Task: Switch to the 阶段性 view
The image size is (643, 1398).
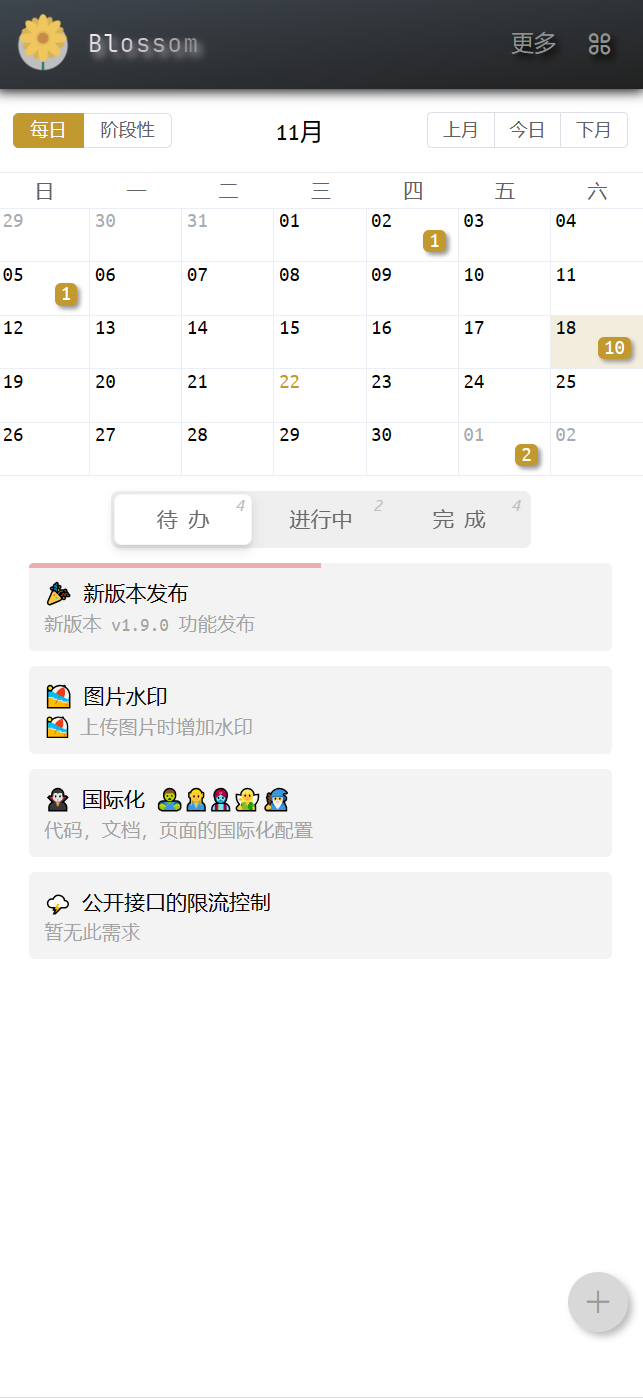Action: coord(127,130)
